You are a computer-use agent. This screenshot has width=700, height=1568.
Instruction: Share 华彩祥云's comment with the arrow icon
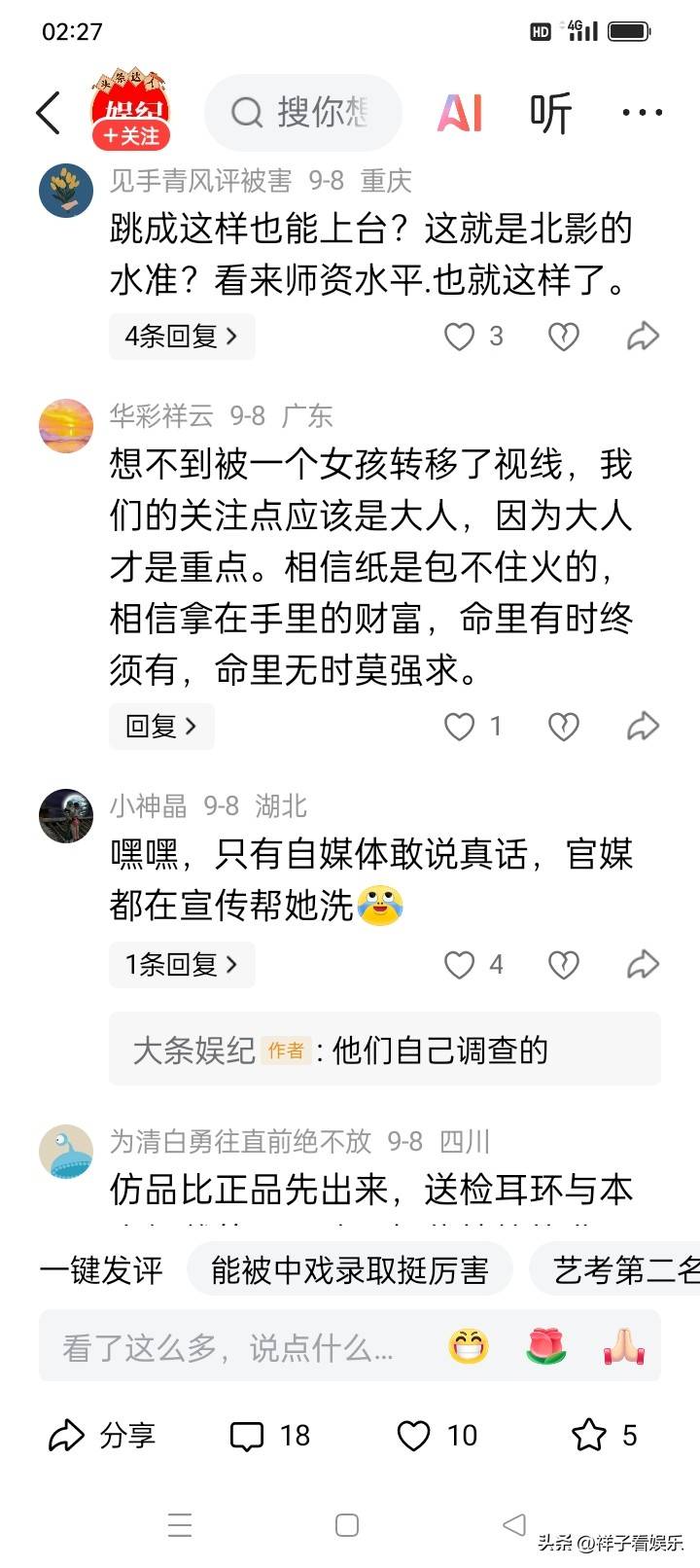coord(644,726)
